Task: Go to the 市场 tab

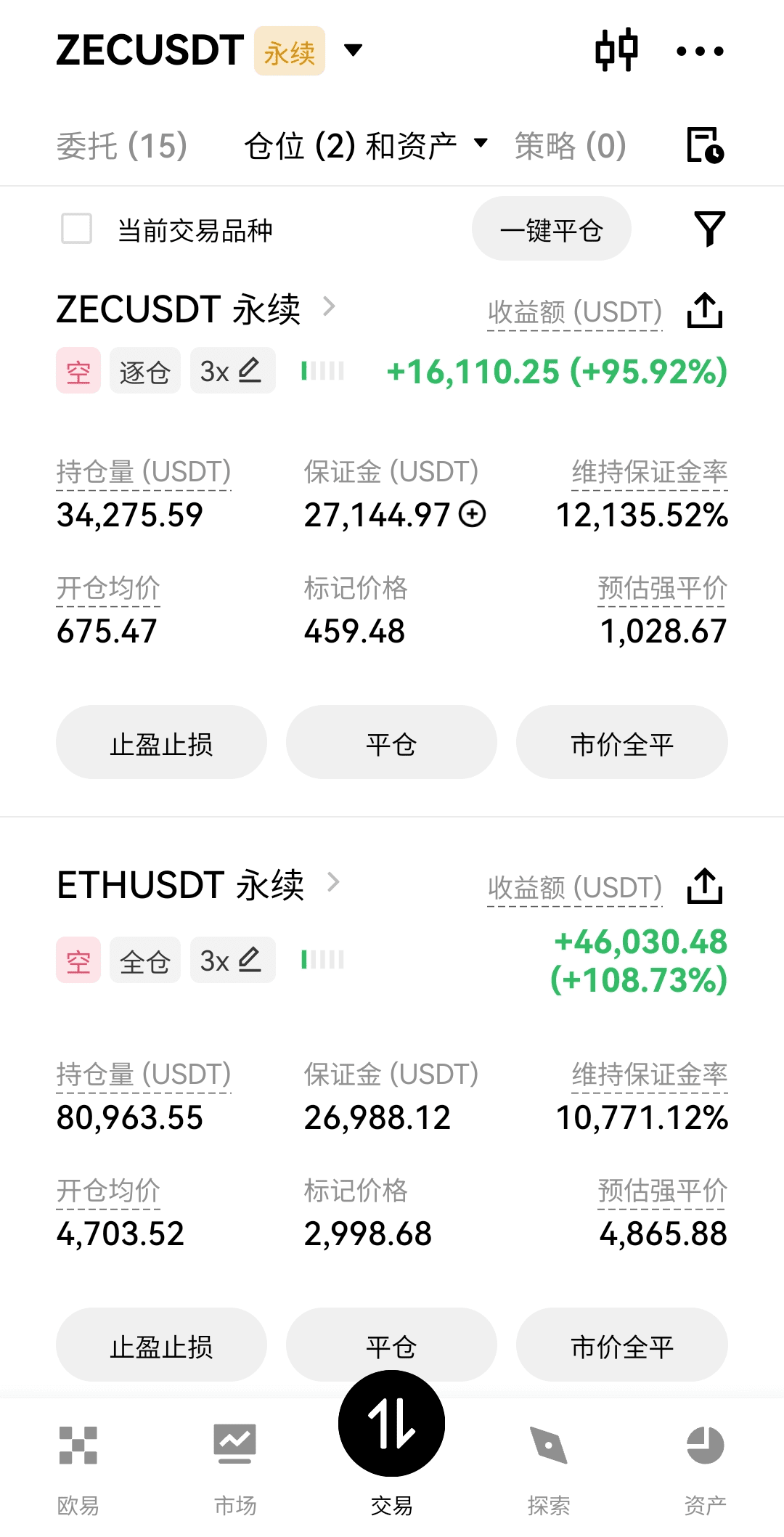Action: pyautogui.click(x=234, y=1468)
